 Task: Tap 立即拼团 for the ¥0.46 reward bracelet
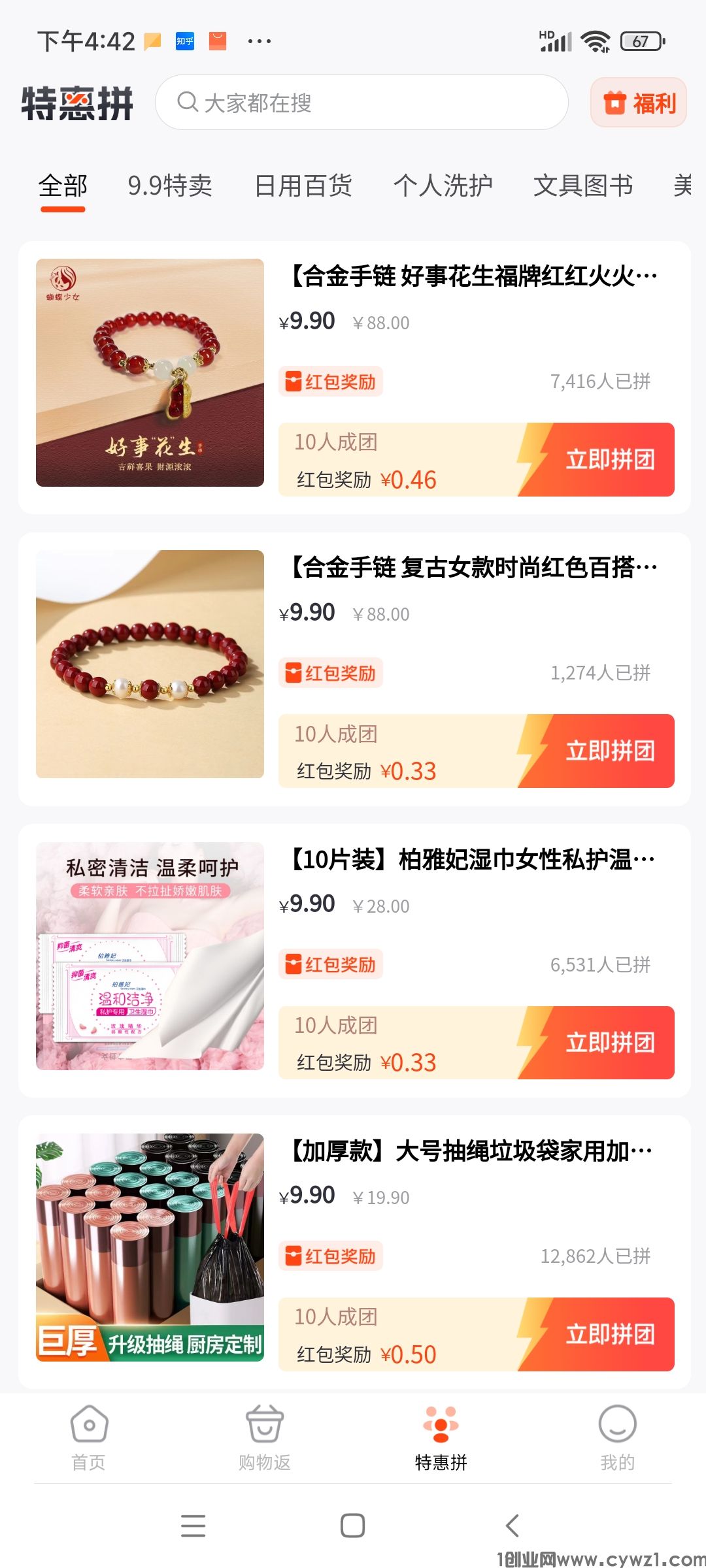coord(608,460)
